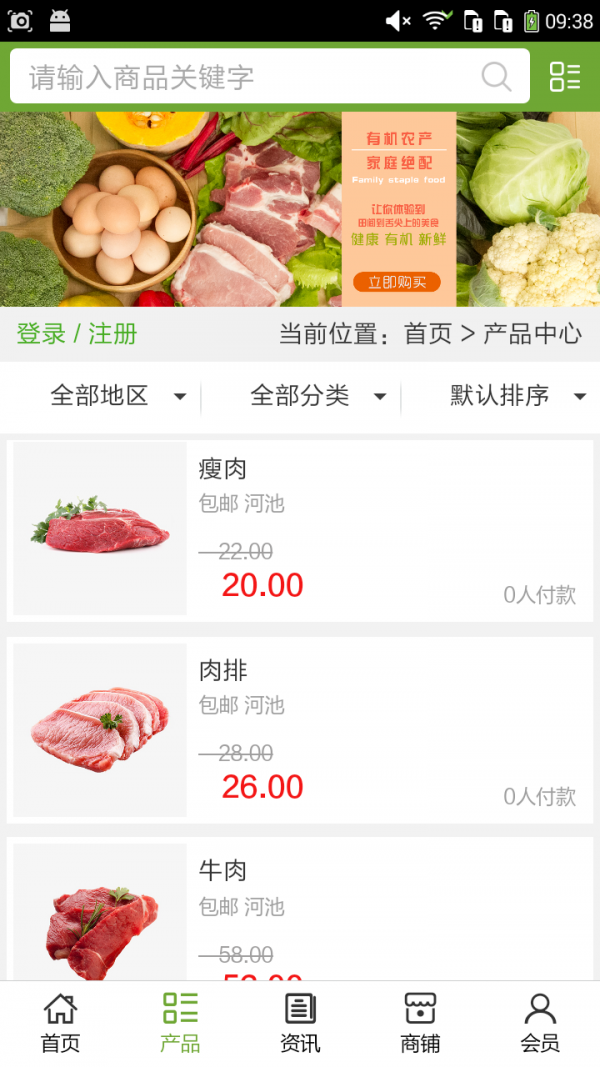Tap the magnifier search icon
Image resolution: width=600 pixels, height=1067 pixels.
pyautogui.click(x=496, y=77)
